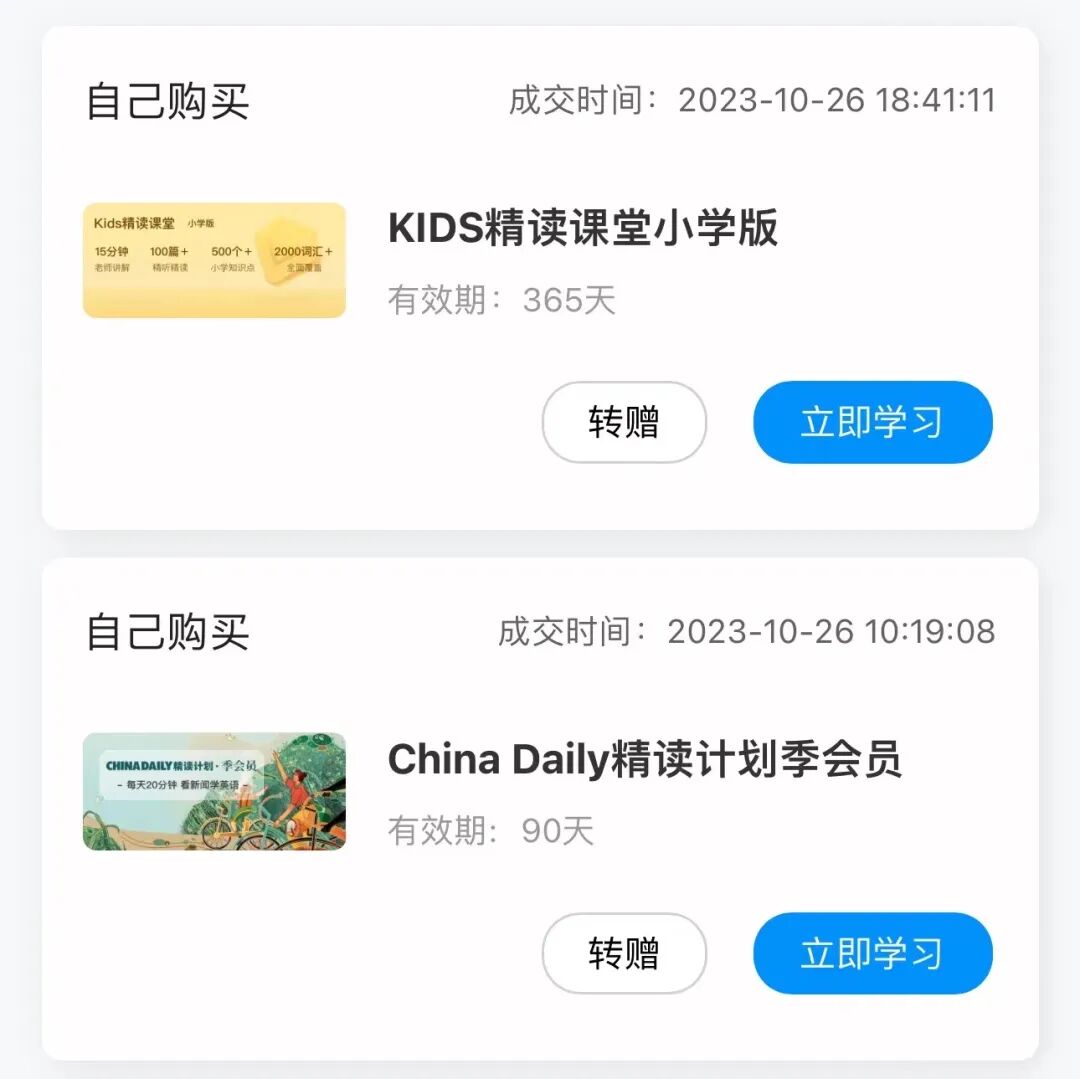This screenshot has width=1080, height=1079.
Task: Tap 转赠 for KIDS精读课堂小学版
Action: pyautogui.click(x=624, y=422)
